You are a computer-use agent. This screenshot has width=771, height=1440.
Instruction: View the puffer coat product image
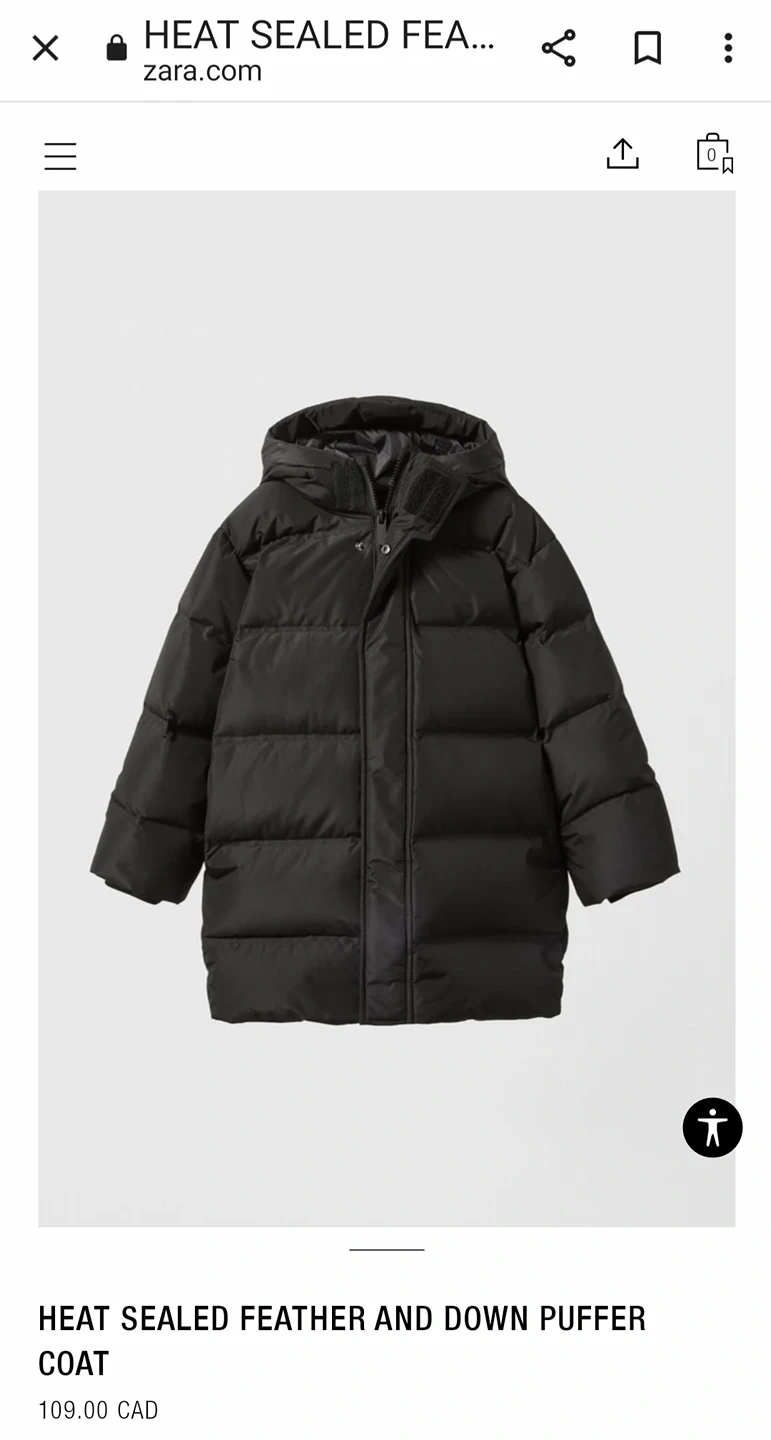(x=386, y=708)
